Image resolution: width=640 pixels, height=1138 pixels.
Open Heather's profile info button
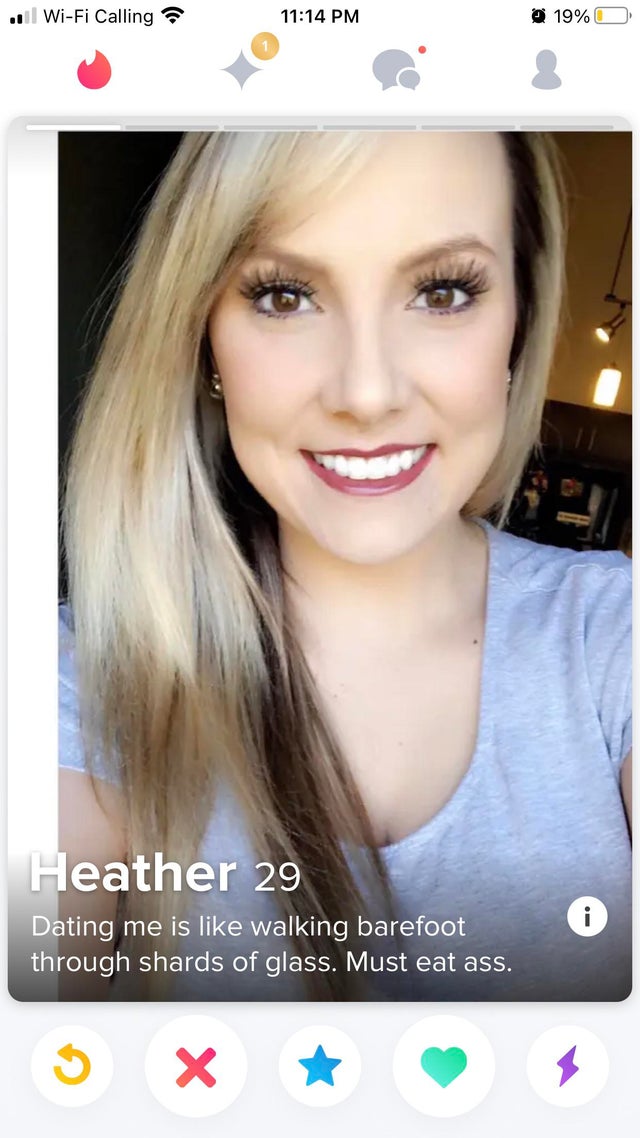[x=587, y=916]
